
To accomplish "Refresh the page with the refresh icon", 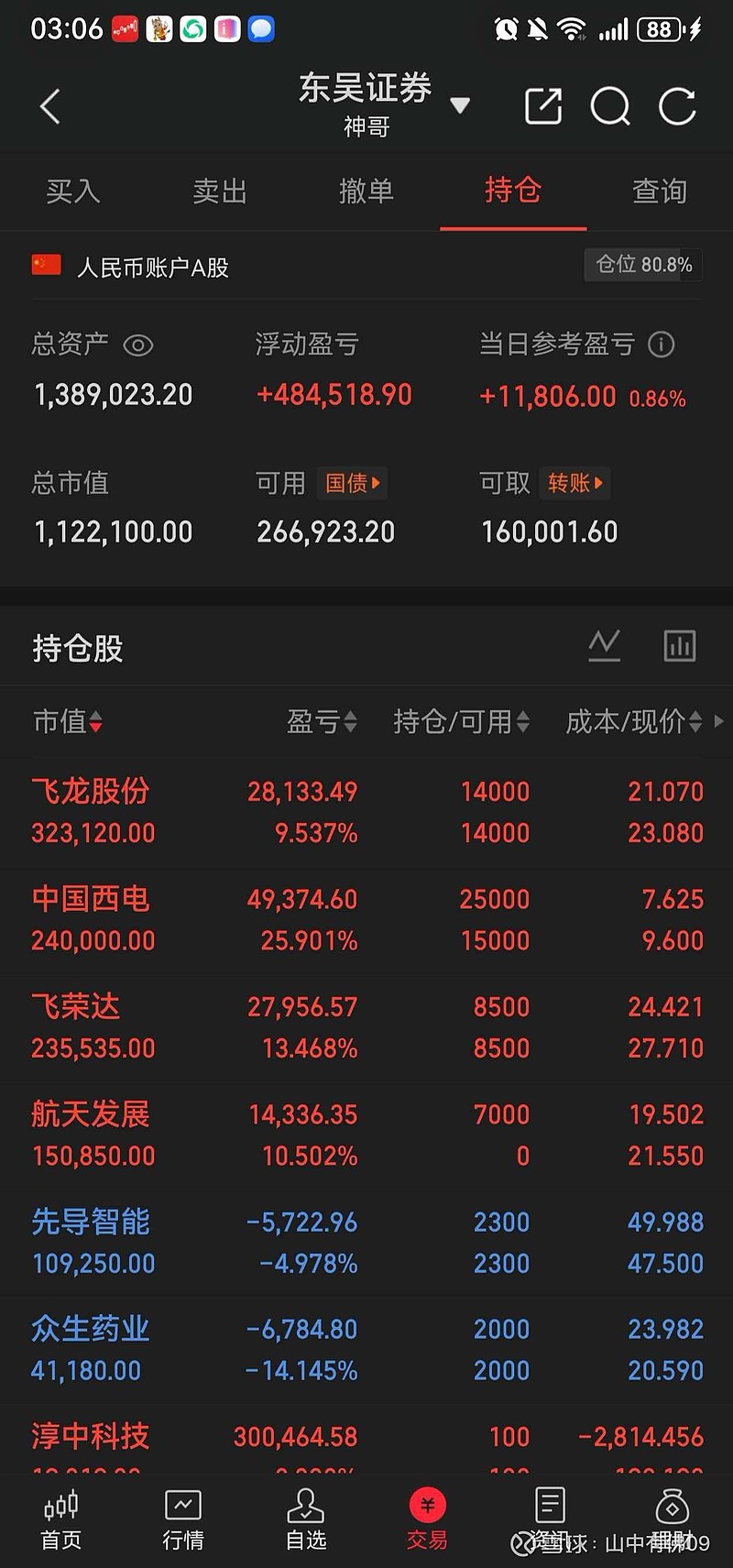I will pyautogui.click(x=676, y=105).
